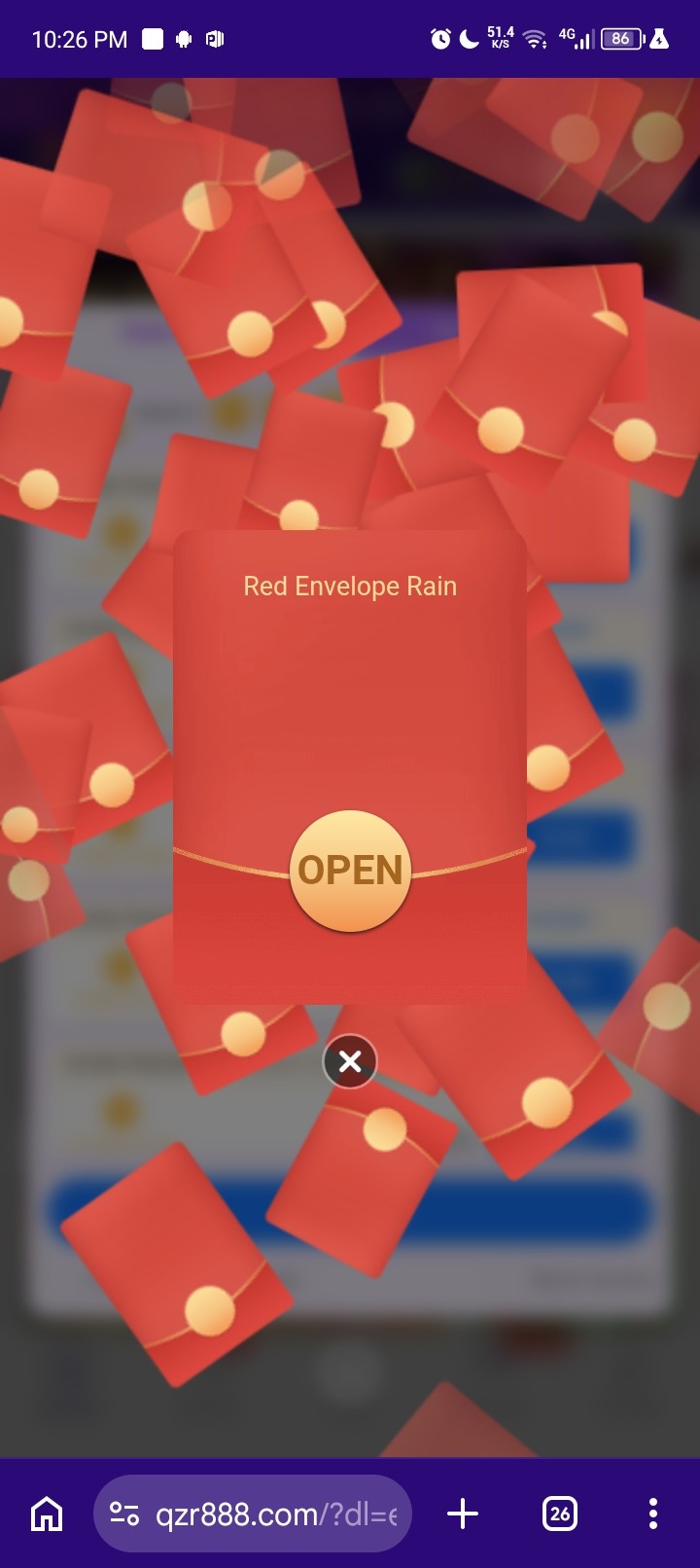Go to the browser home page
Screen dimensions: 700x1568
tap(47, 1514)
